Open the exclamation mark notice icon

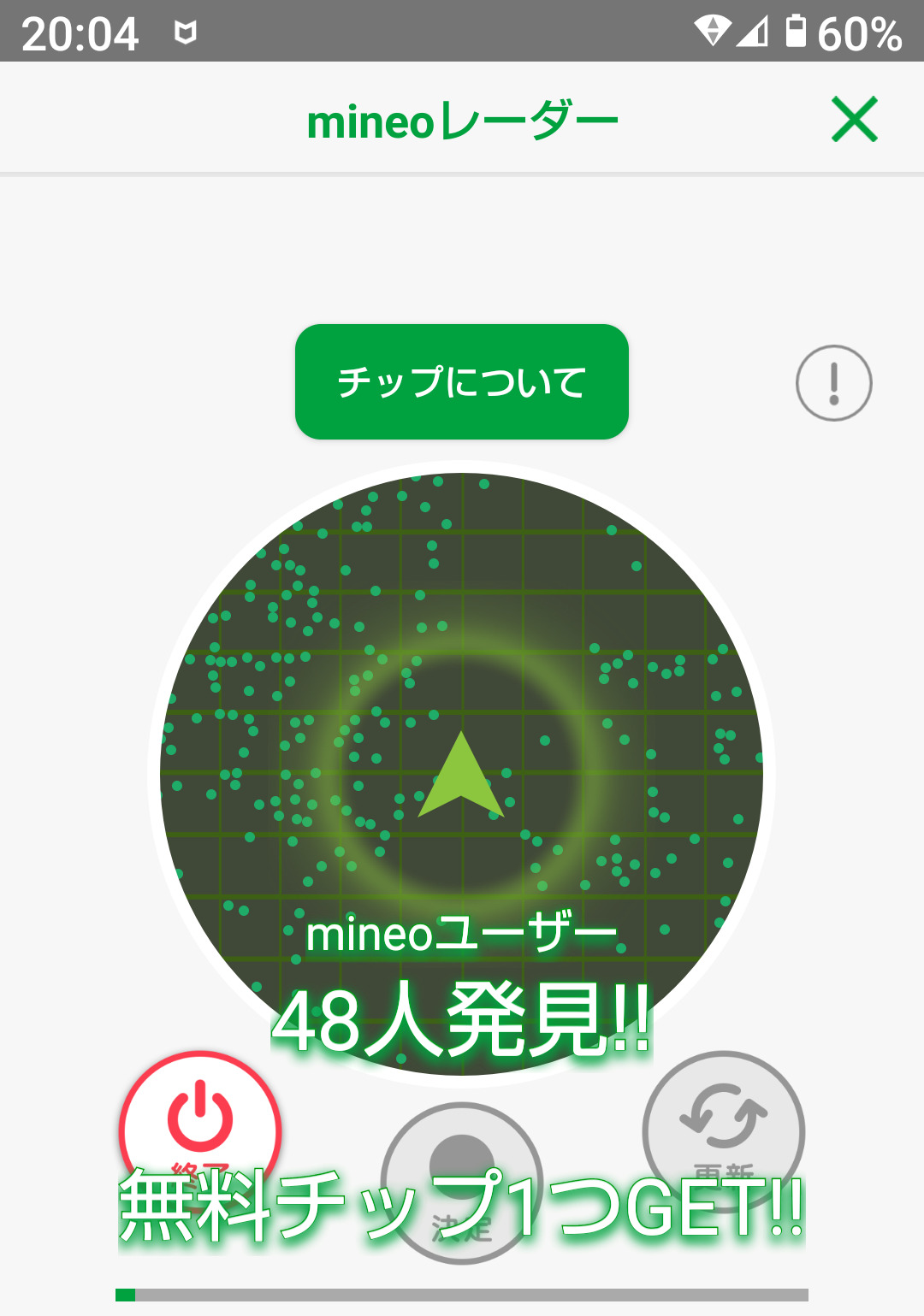coord(833,383)
